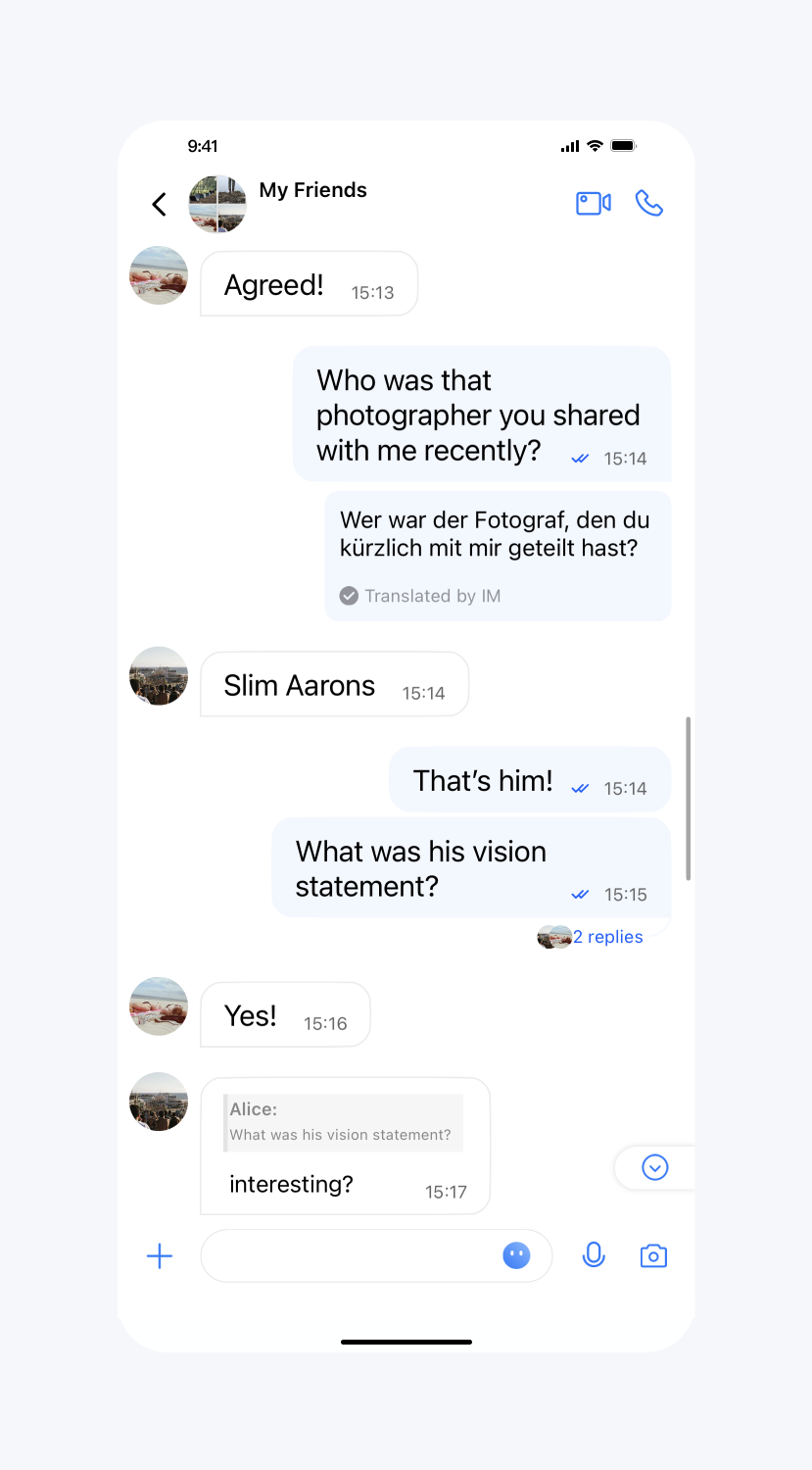Tap the quoted Alice message preview
Viewport: 812px width, 1470px height.
(343, 1122)
